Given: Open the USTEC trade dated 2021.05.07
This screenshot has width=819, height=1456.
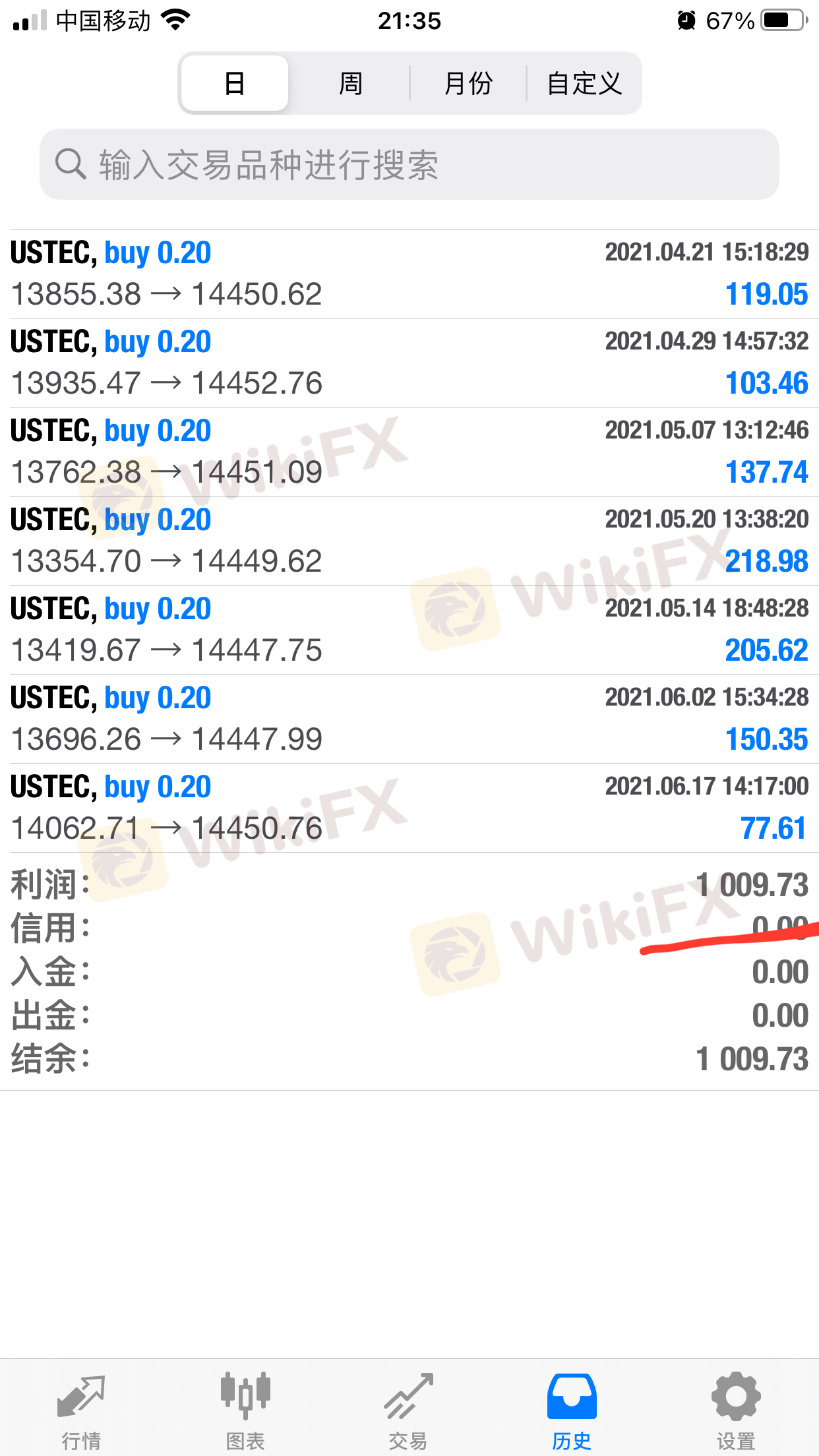Looking at the screenshot, I should (409, 452).
